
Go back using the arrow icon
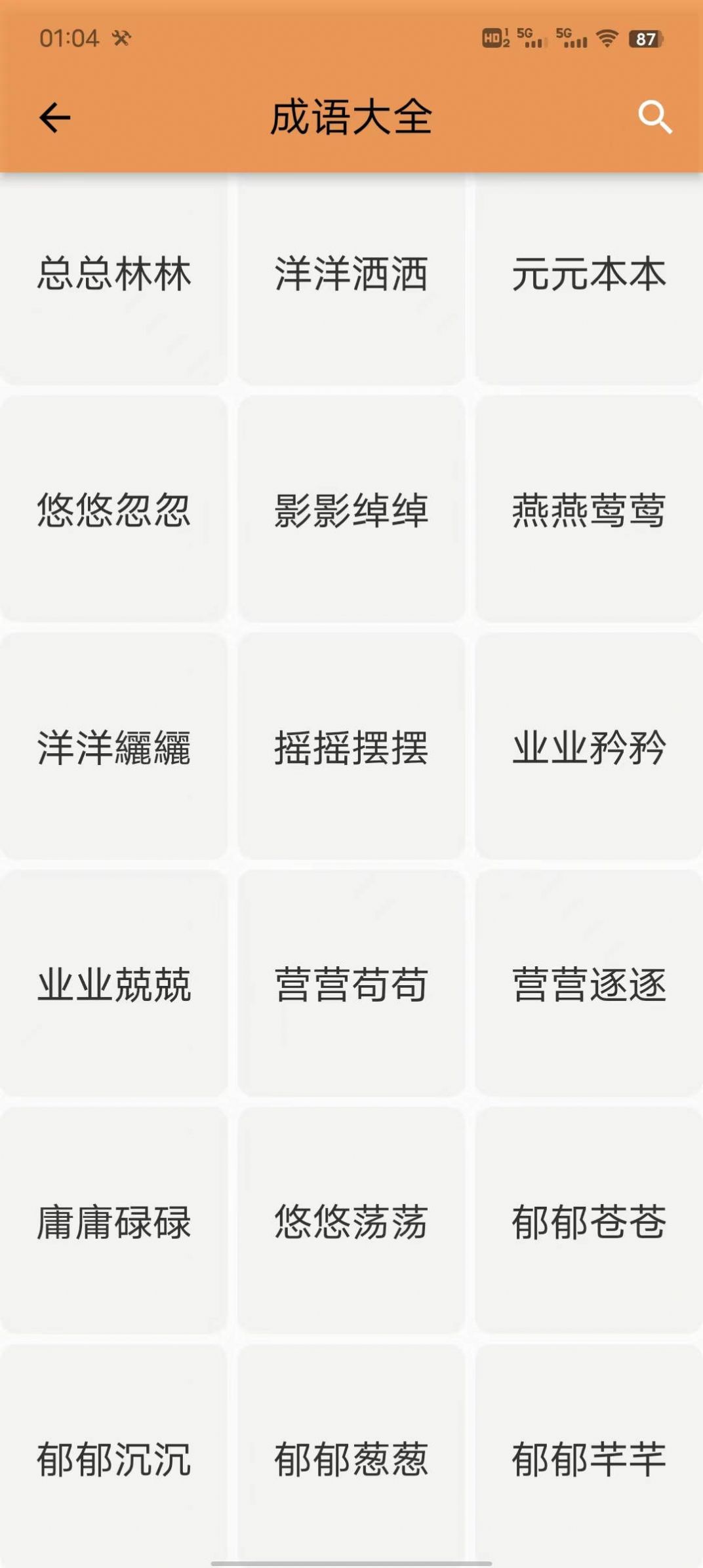[55, 118]
